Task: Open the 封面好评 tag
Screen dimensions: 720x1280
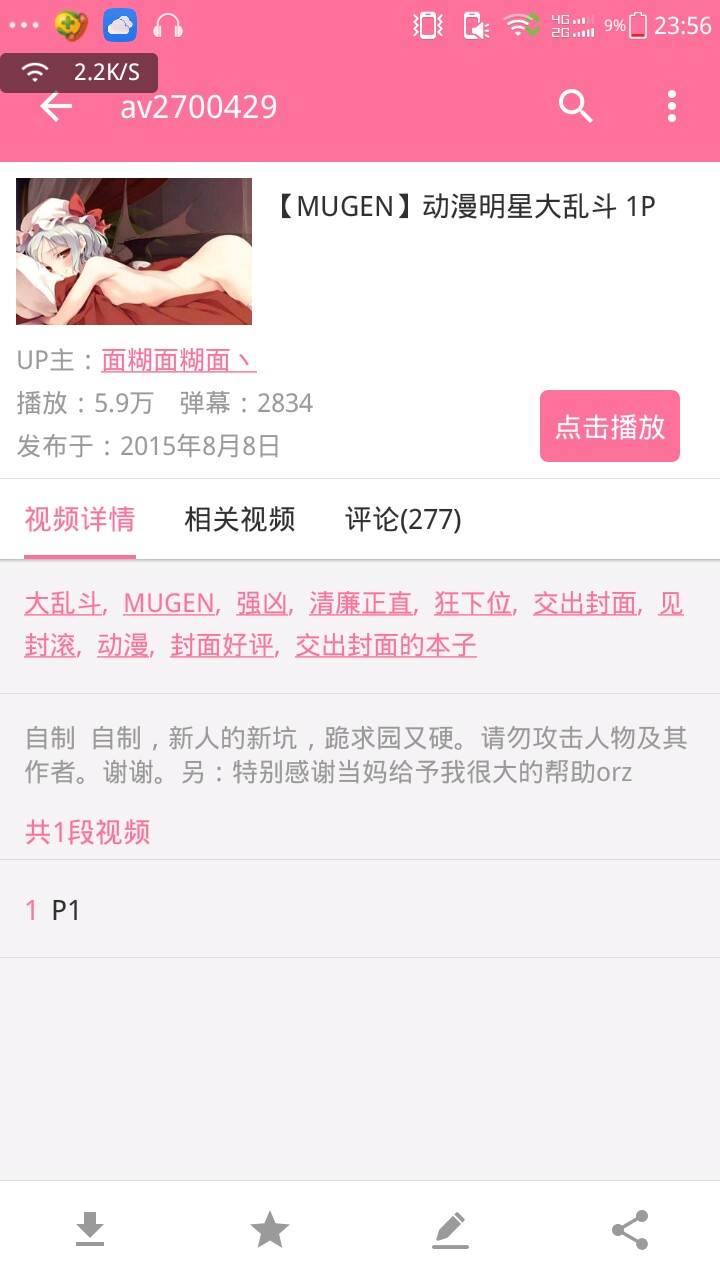Action: point(222,646)
